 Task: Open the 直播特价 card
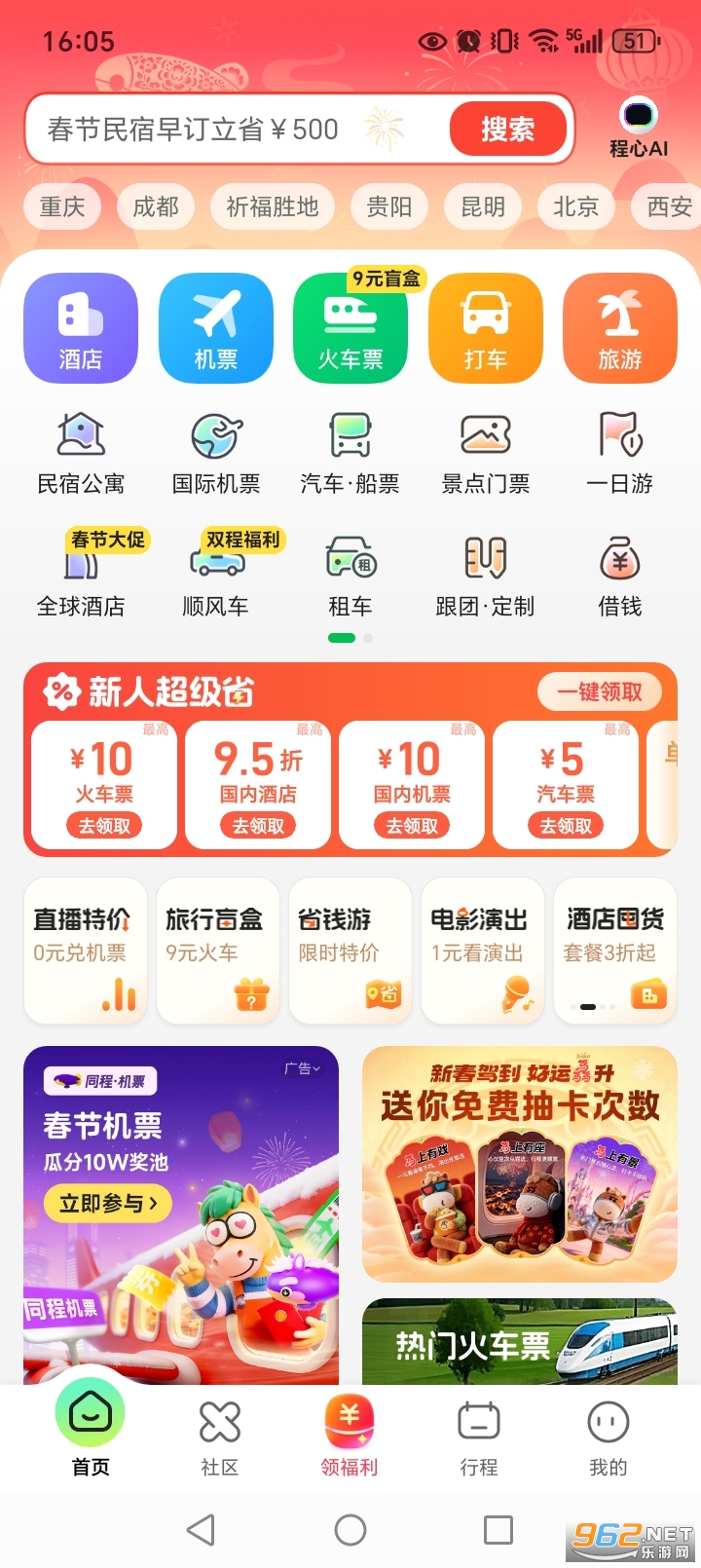click(x=85, y=950)
